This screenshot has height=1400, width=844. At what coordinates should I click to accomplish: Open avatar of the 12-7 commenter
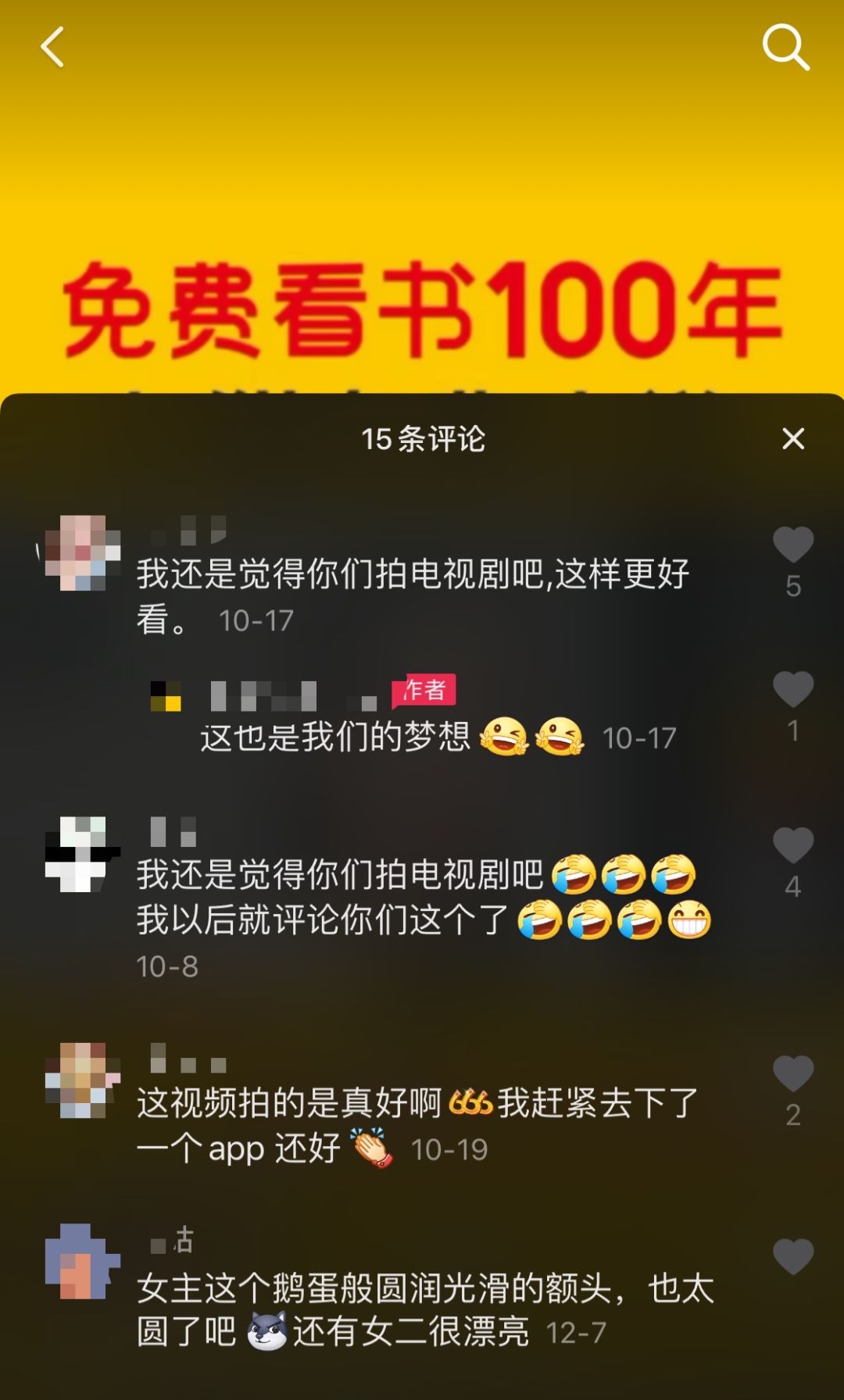click(83, 1262)
